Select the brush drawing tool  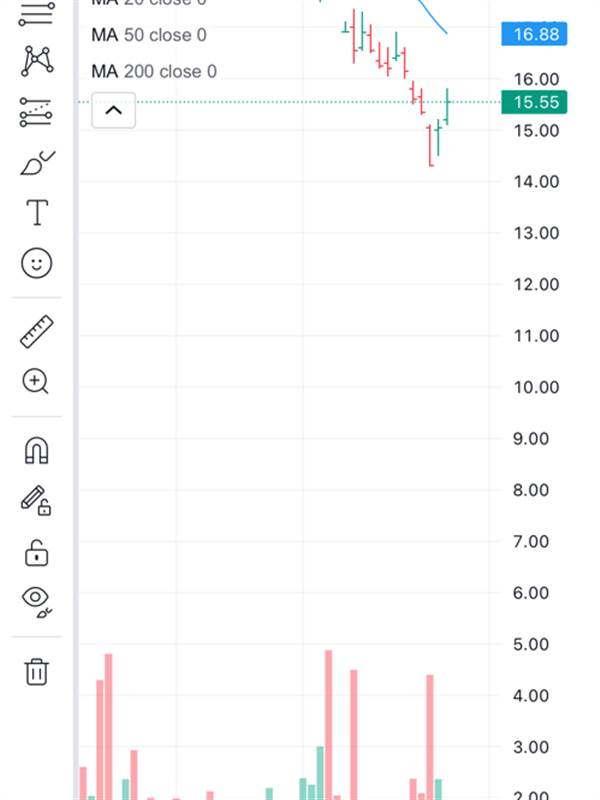coord(36,163)
